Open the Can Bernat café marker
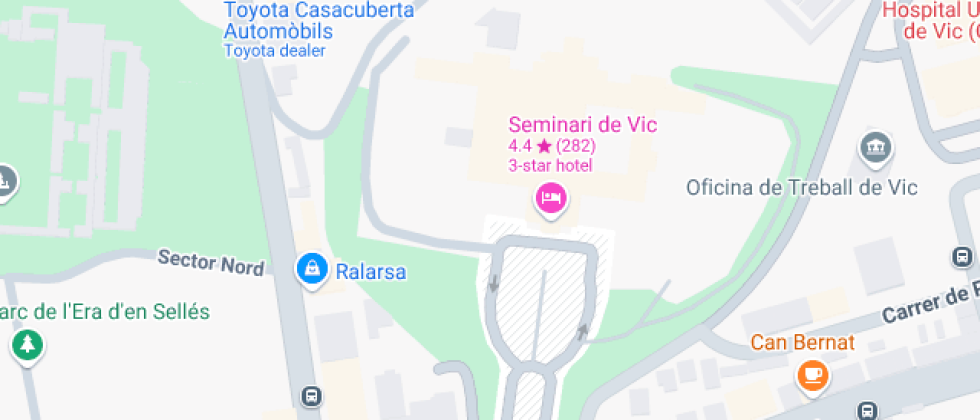 pyautogui.click(x=811, y=375)
